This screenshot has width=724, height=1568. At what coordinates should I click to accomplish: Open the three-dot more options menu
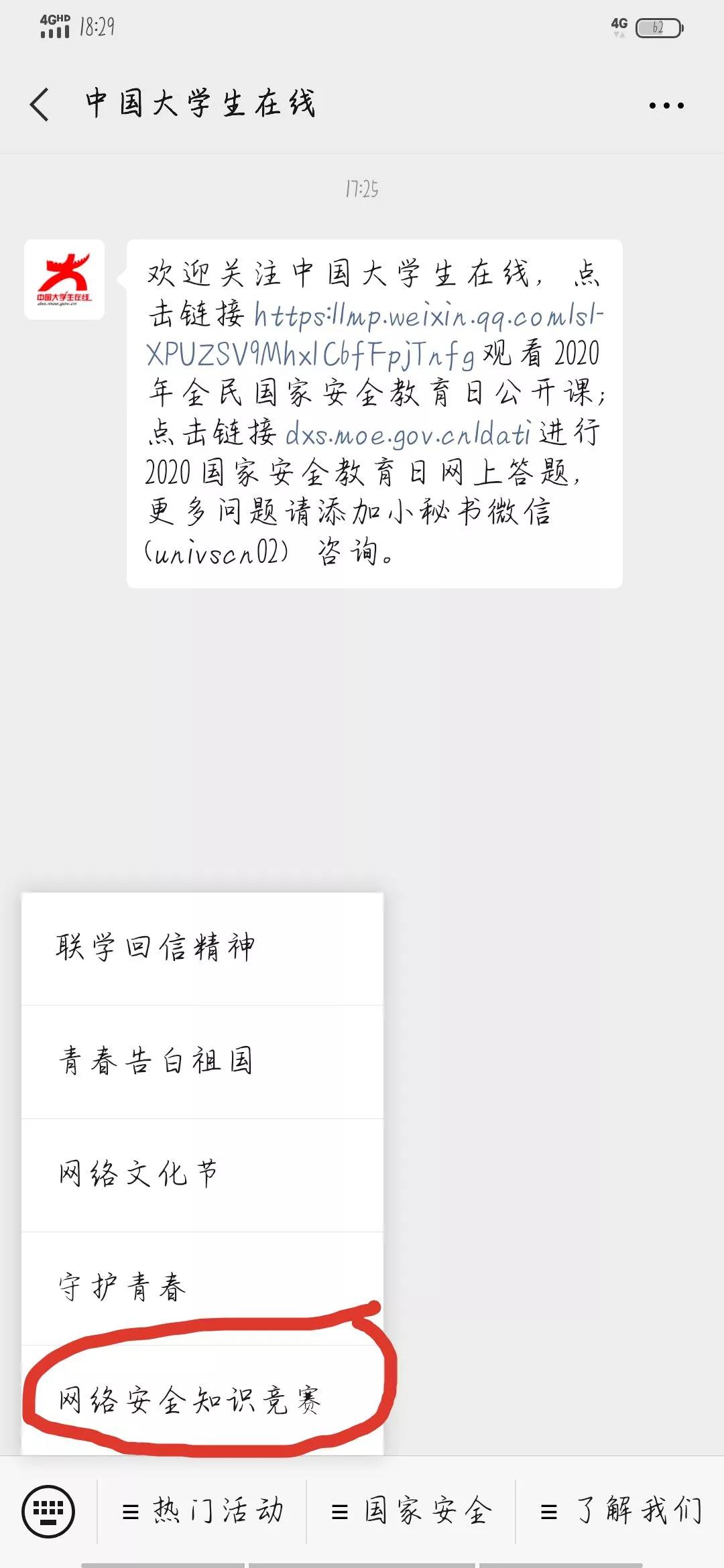[666, 105]
